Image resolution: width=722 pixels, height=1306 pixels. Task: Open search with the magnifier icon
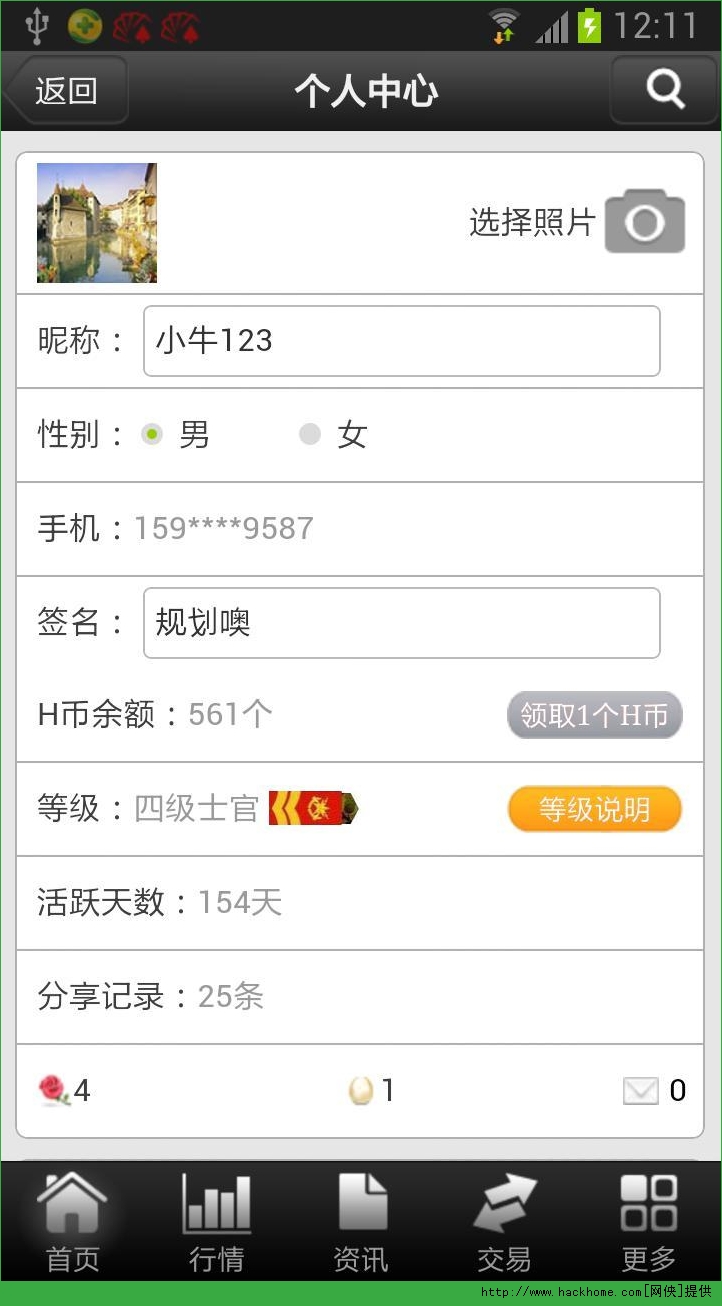(664, 90)
